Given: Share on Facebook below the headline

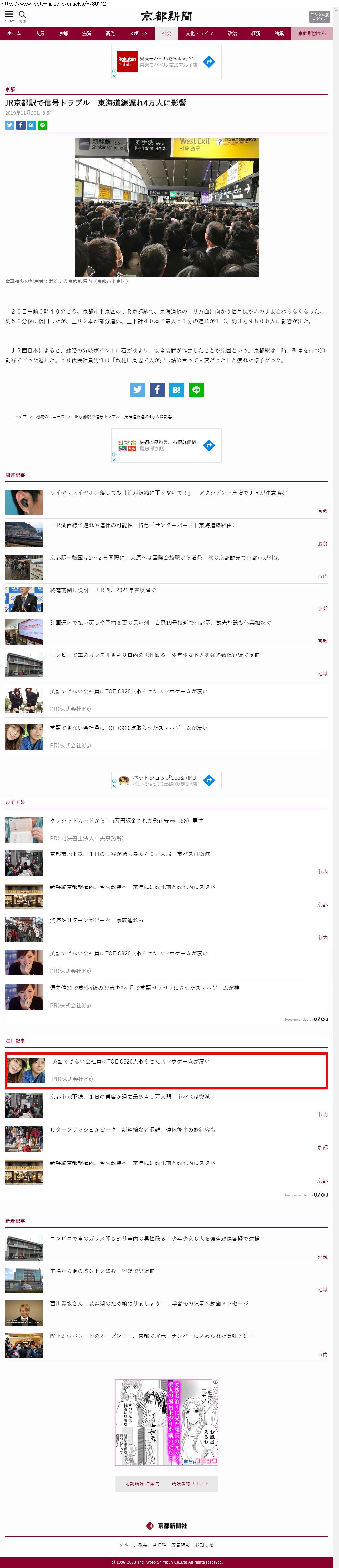Looking at the screenshot, I should 21,125.
